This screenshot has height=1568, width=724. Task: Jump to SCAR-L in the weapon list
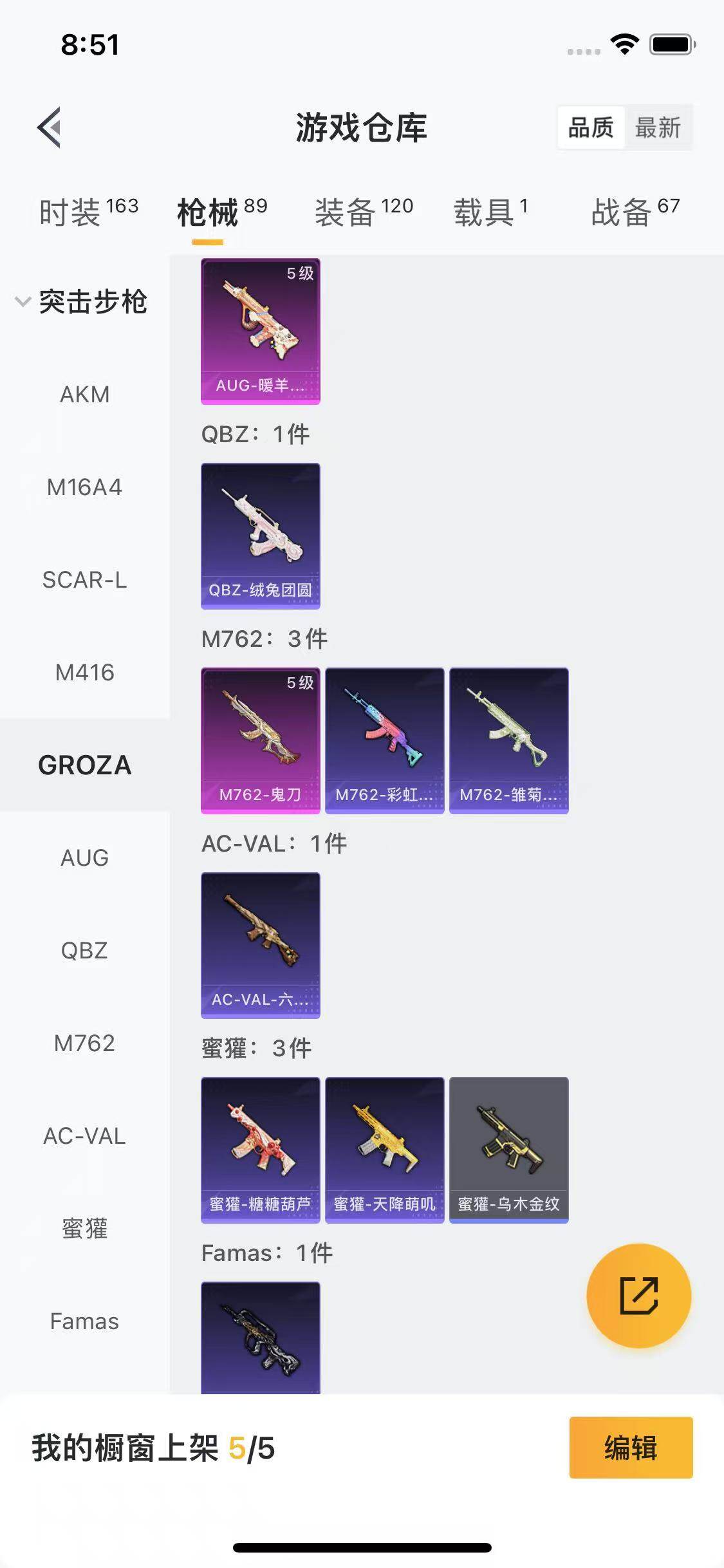pos(84,580)
